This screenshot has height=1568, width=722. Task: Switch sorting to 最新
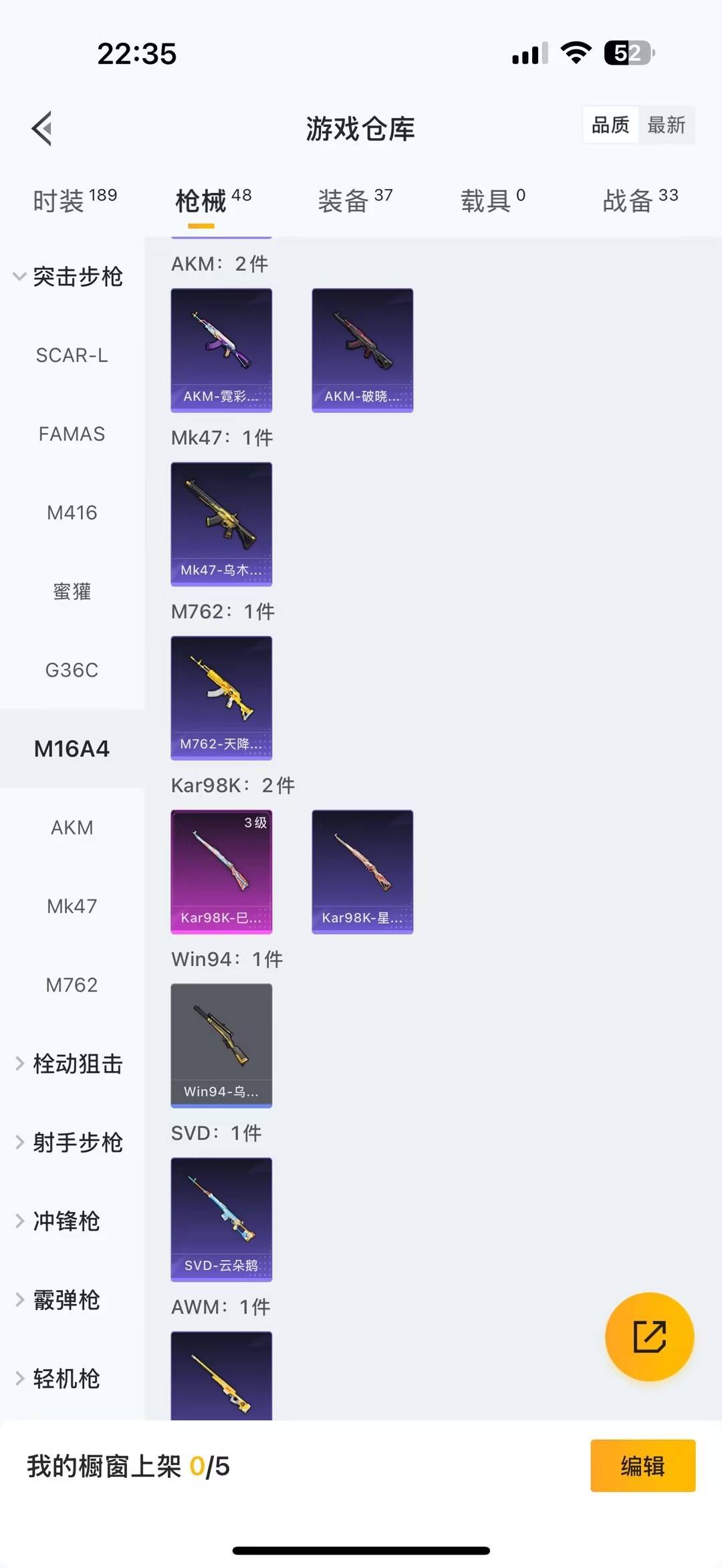(667, 125)
